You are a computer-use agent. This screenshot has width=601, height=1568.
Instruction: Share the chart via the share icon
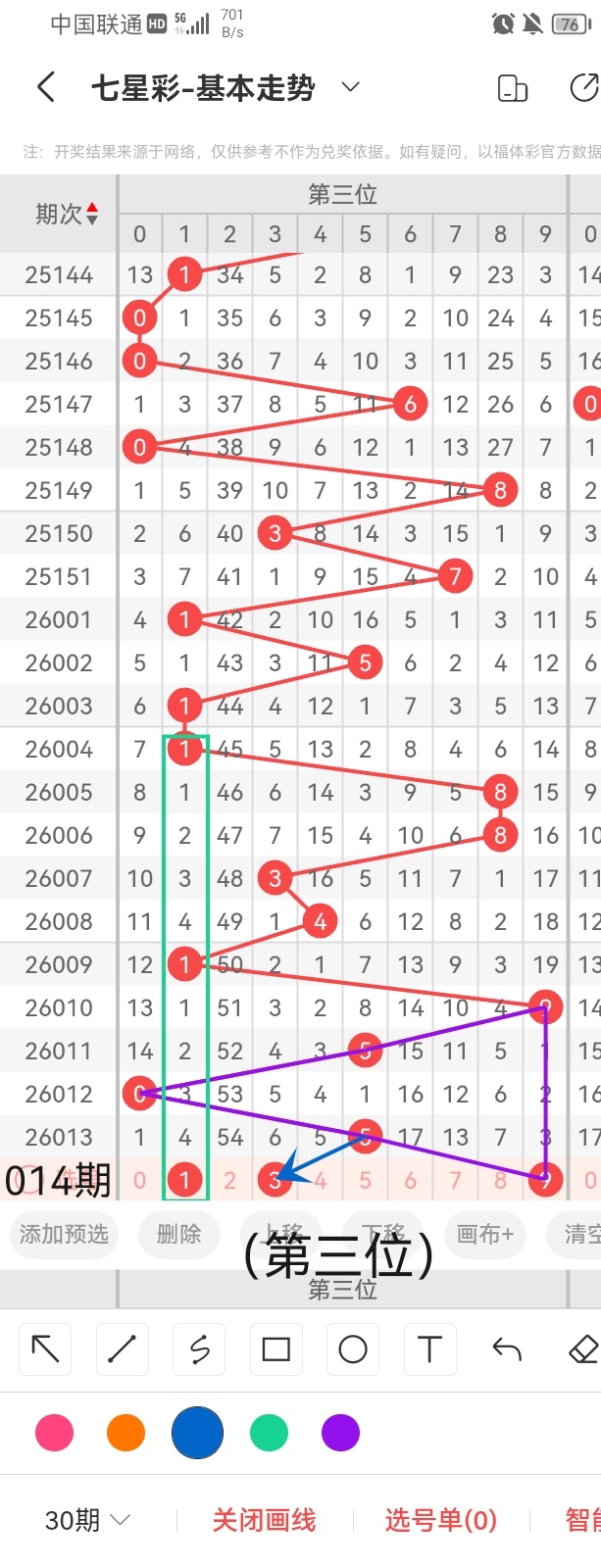584,88
